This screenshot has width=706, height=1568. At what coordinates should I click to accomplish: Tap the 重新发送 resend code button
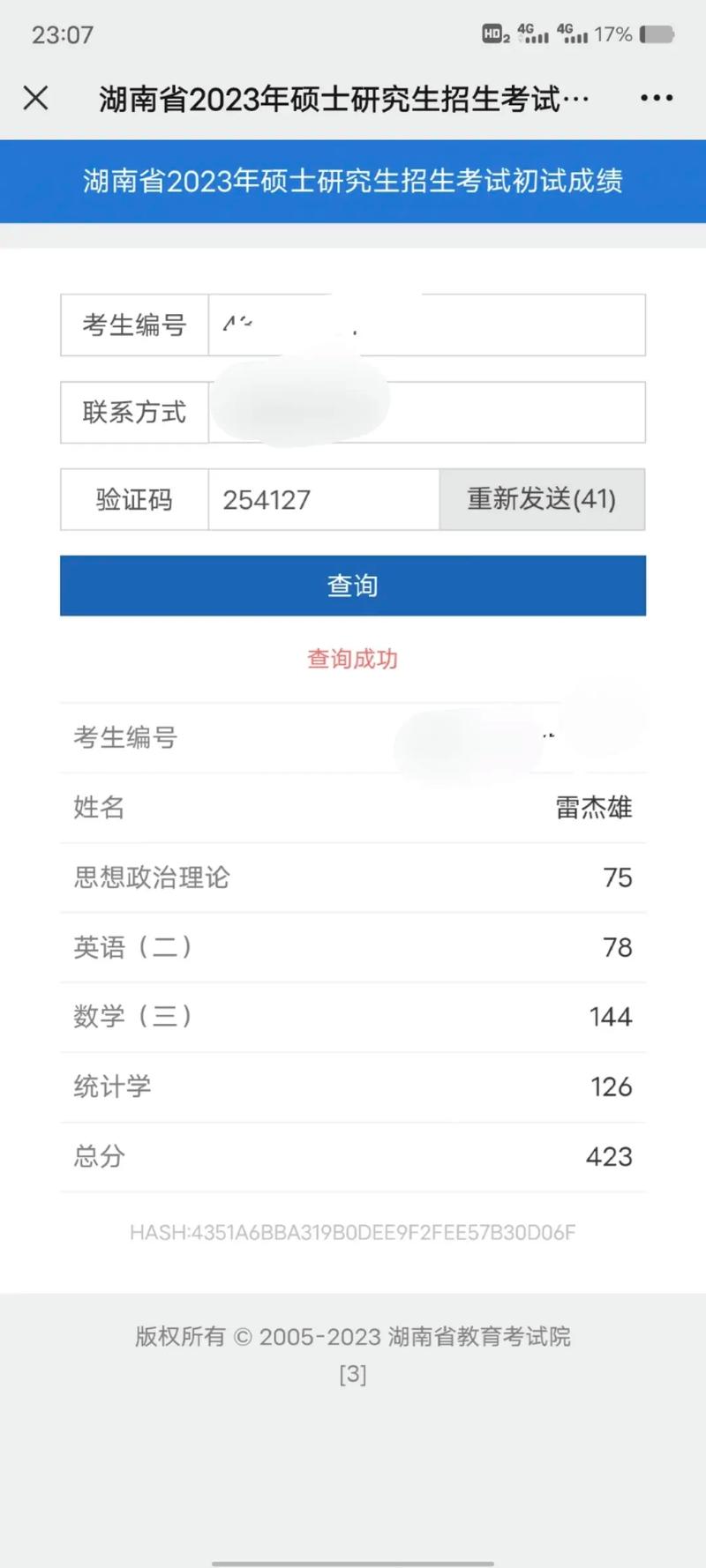click(x=542, y=499)
